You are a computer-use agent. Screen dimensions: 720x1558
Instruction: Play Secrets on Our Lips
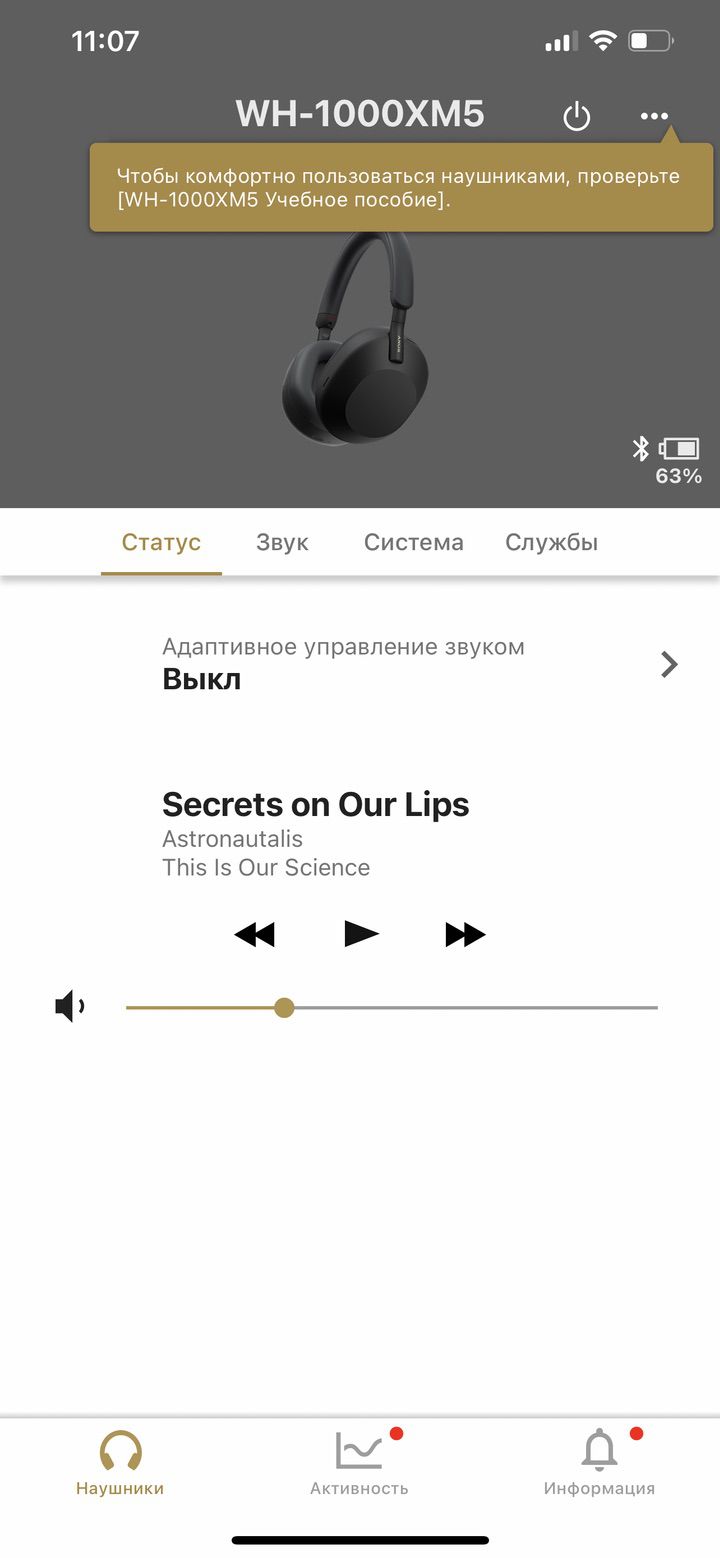[x=360, y=934]
